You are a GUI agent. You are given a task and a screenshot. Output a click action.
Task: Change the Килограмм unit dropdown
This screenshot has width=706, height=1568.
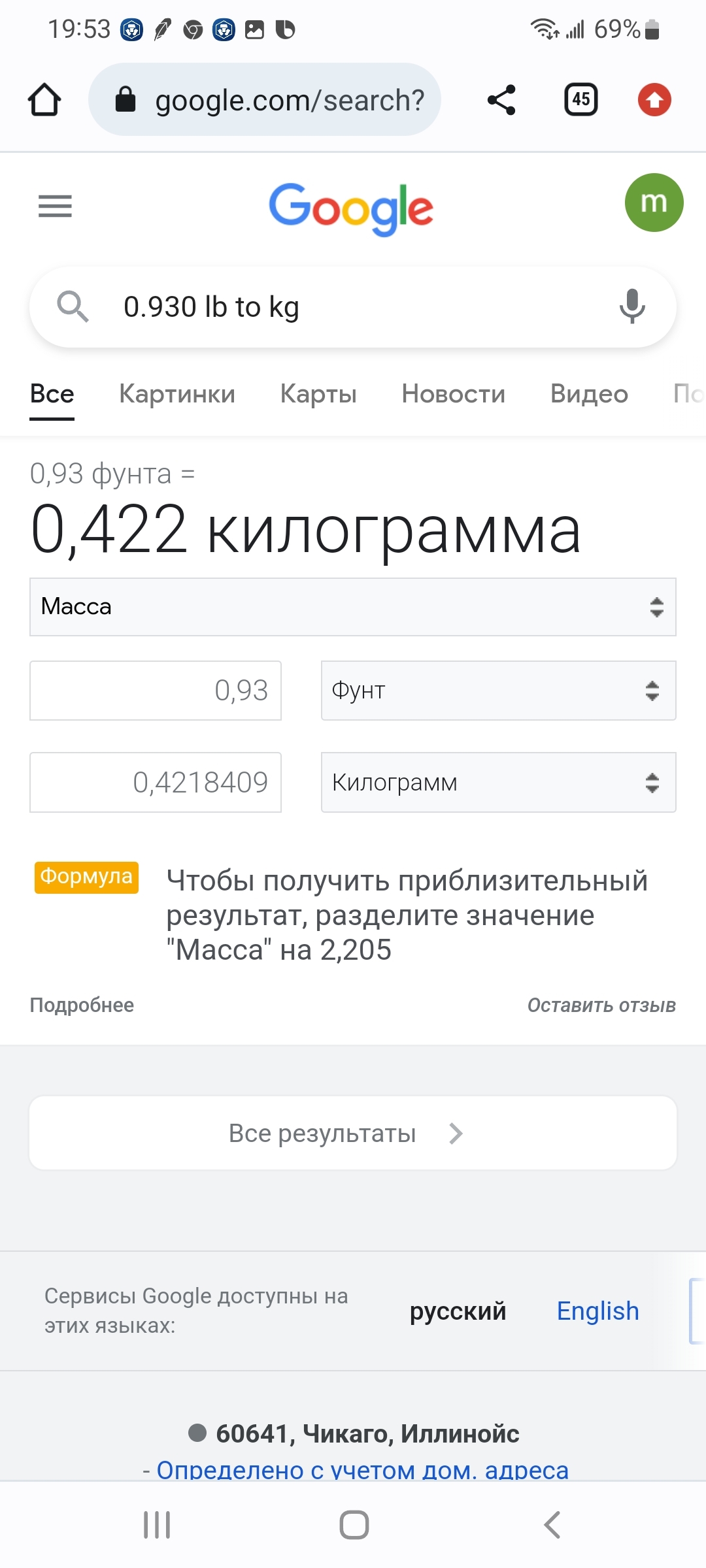click(498, 782)
